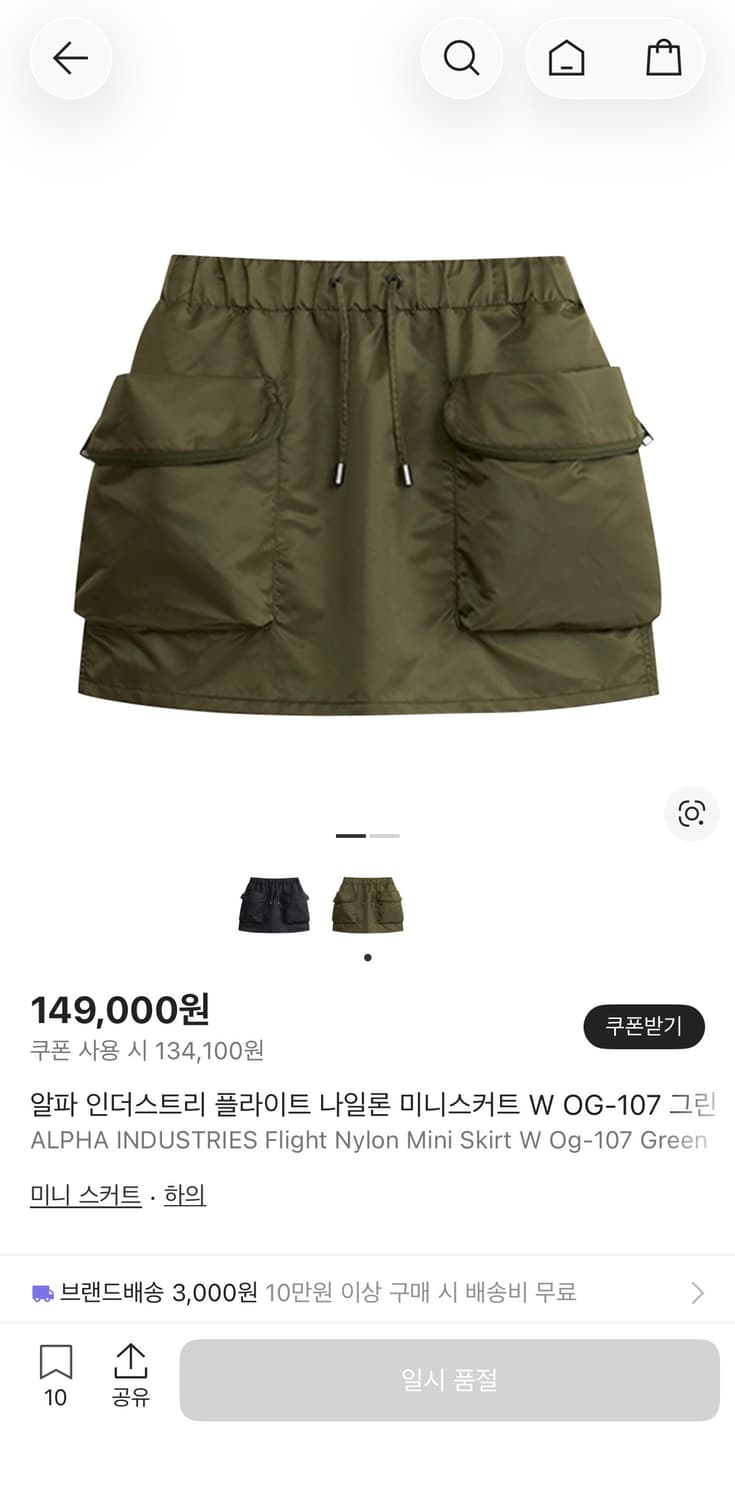Select the first carousel indicator bar
735x1500 pixels.
coord(349,835)
